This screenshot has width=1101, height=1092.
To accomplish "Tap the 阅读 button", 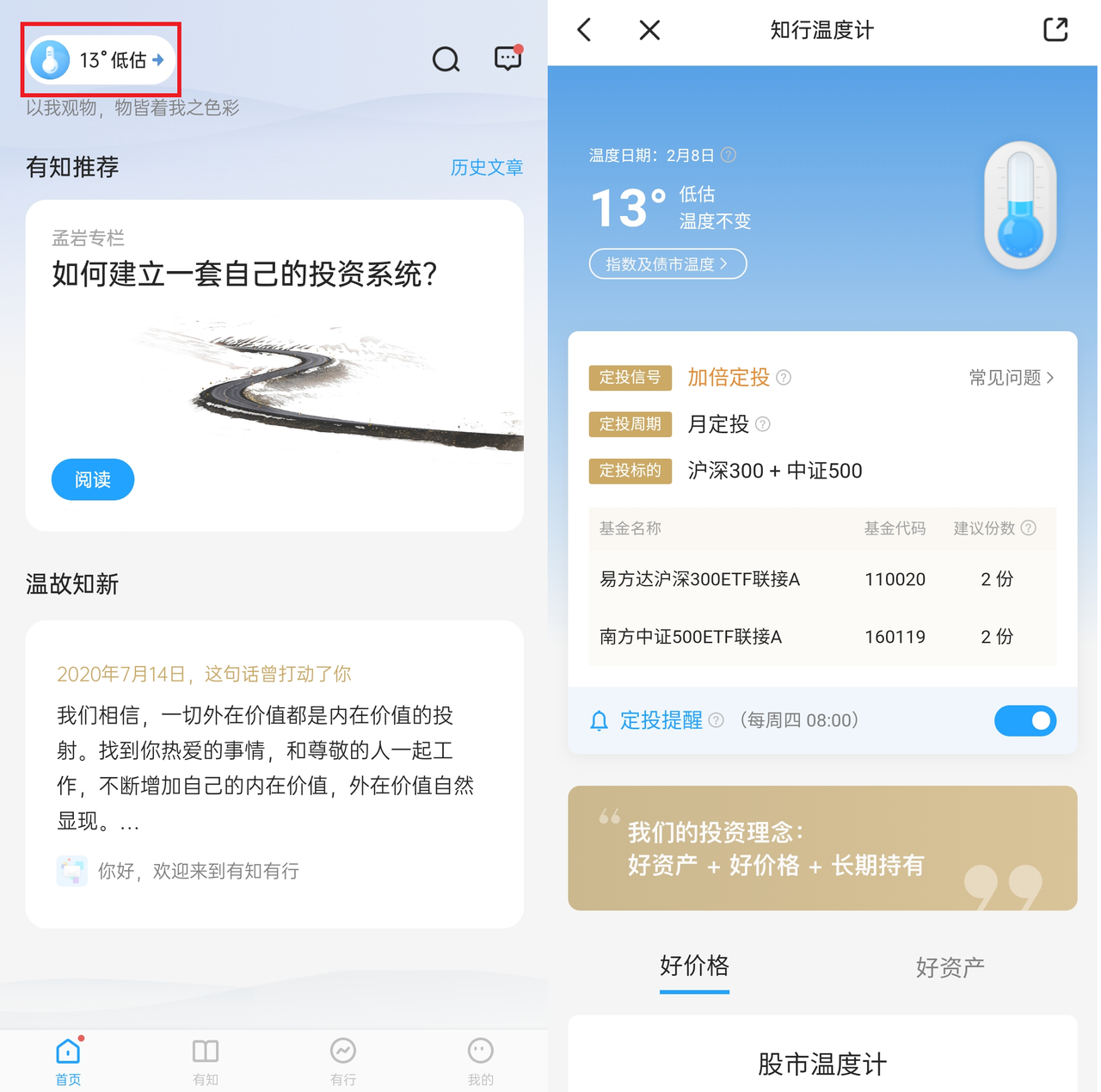I will (x=93, y=479).
